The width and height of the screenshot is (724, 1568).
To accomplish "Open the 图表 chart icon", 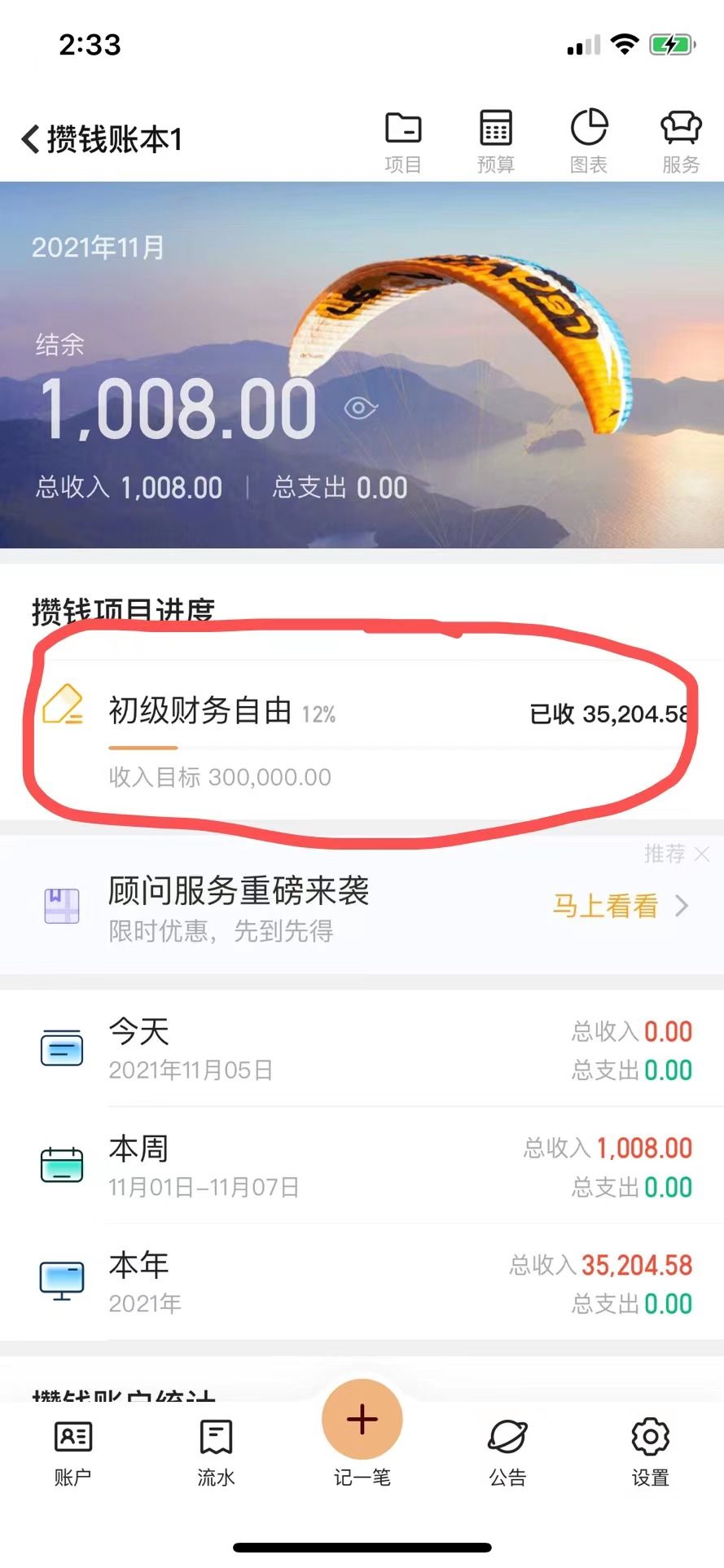I will 589,128.
